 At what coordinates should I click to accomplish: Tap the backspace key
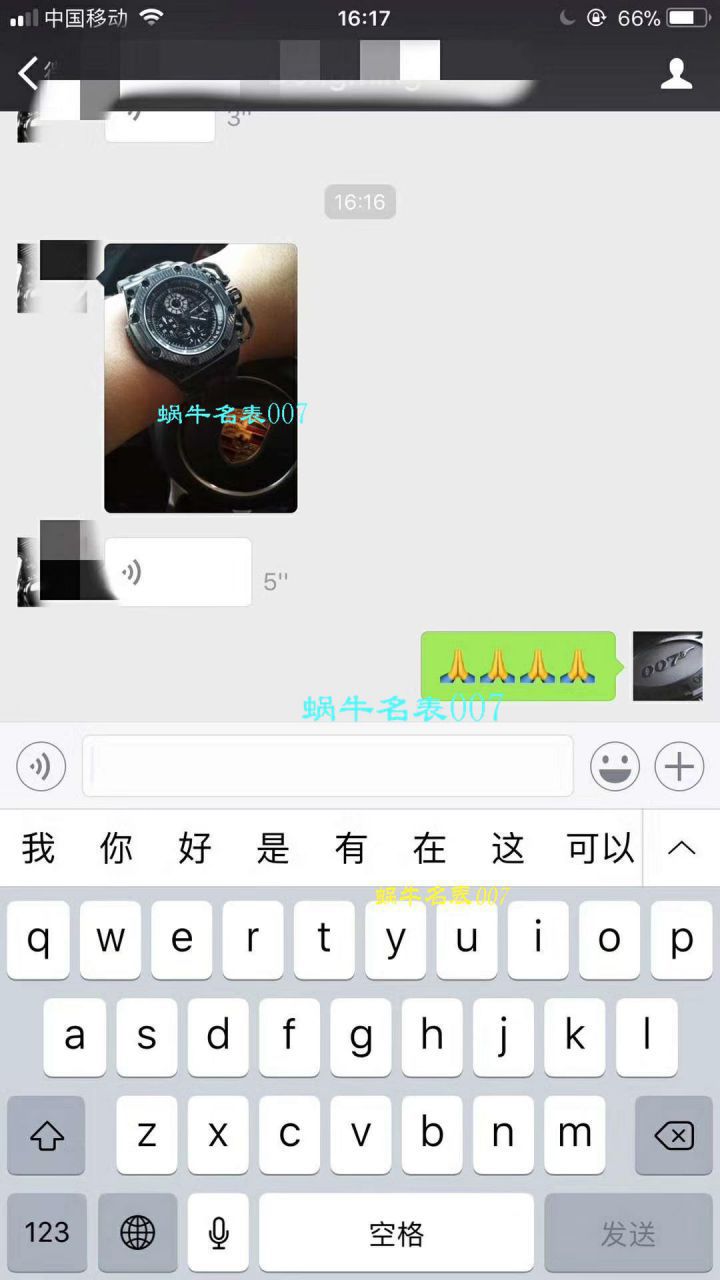(673, 1135)
